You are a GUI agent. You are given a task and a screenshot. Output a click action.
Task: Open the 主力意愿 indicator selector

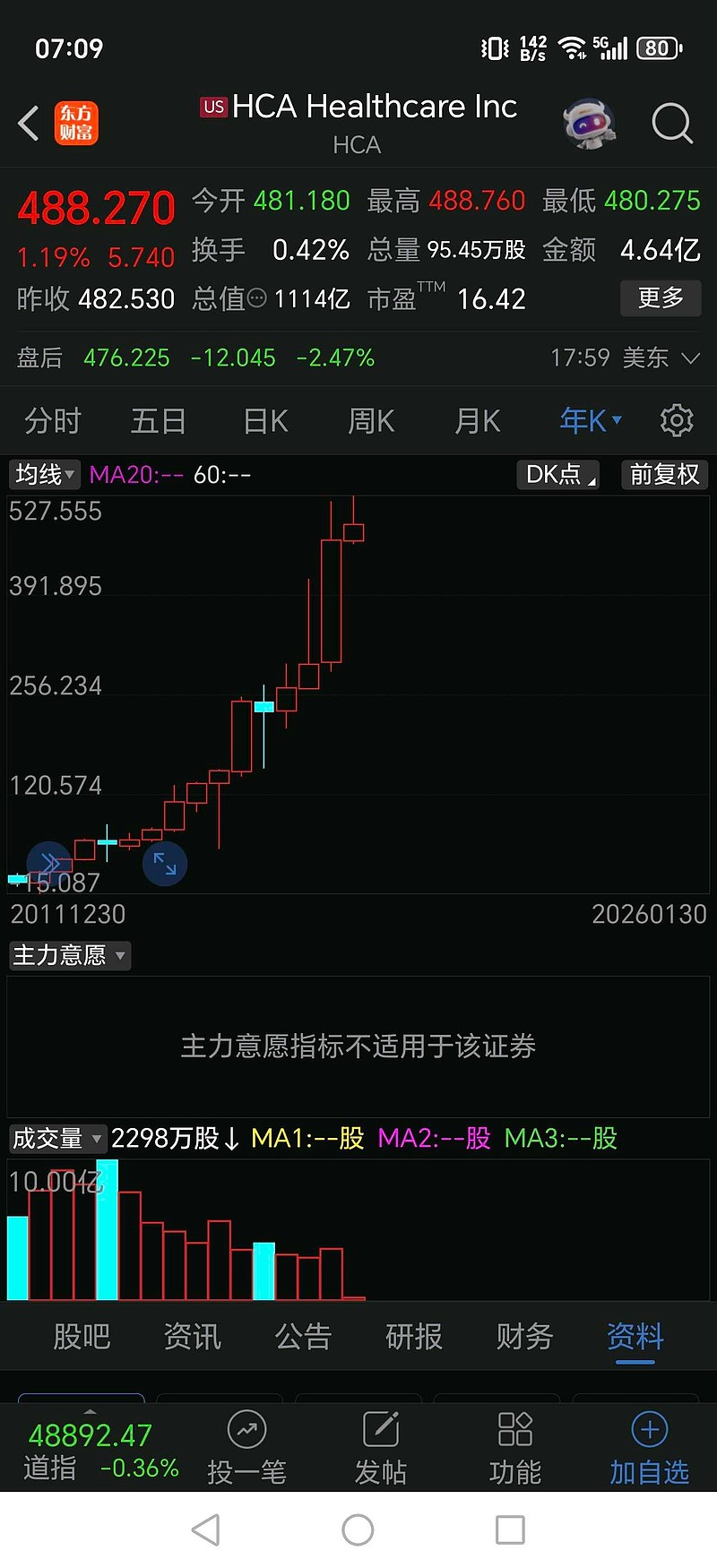click(x=69, y=955)
